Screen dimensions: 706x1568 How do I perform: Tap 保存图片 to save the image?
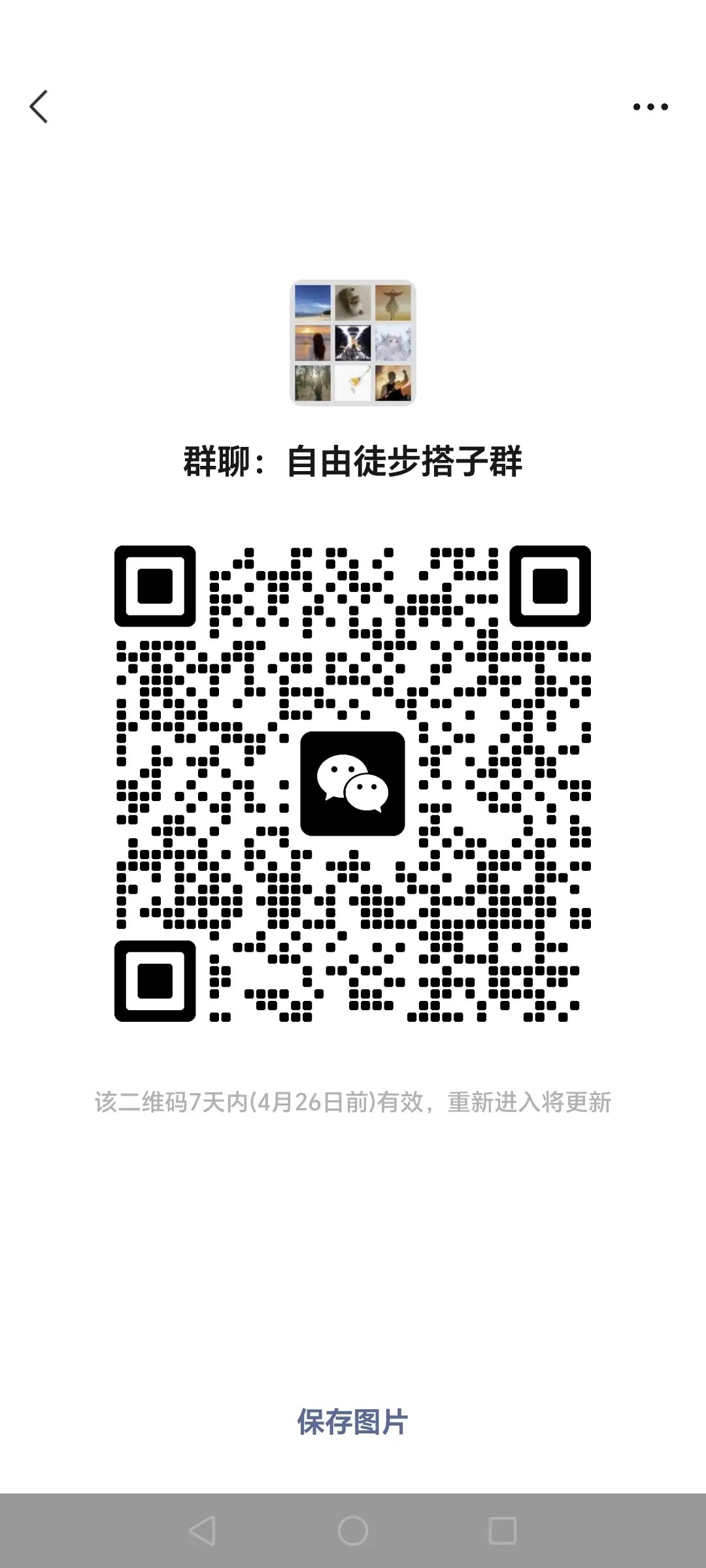pyautogui.click(x=353, y=1422)
